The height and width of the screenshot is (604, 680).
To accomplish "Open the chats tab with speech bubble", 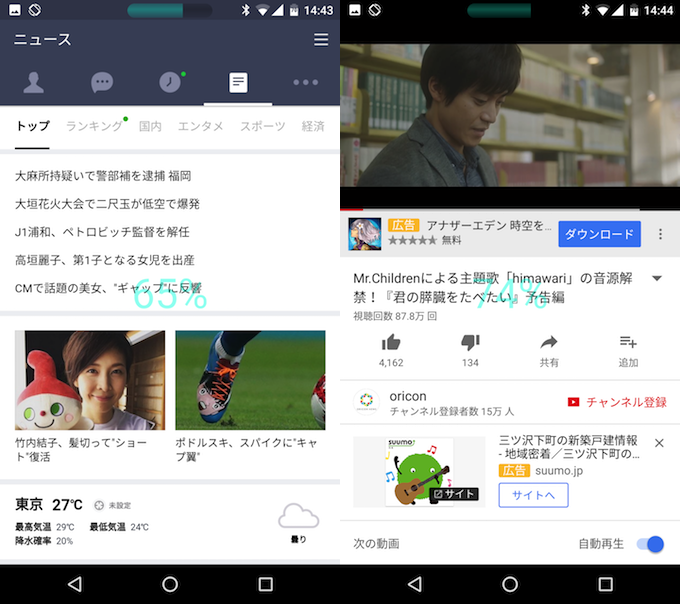I will 102,82.
